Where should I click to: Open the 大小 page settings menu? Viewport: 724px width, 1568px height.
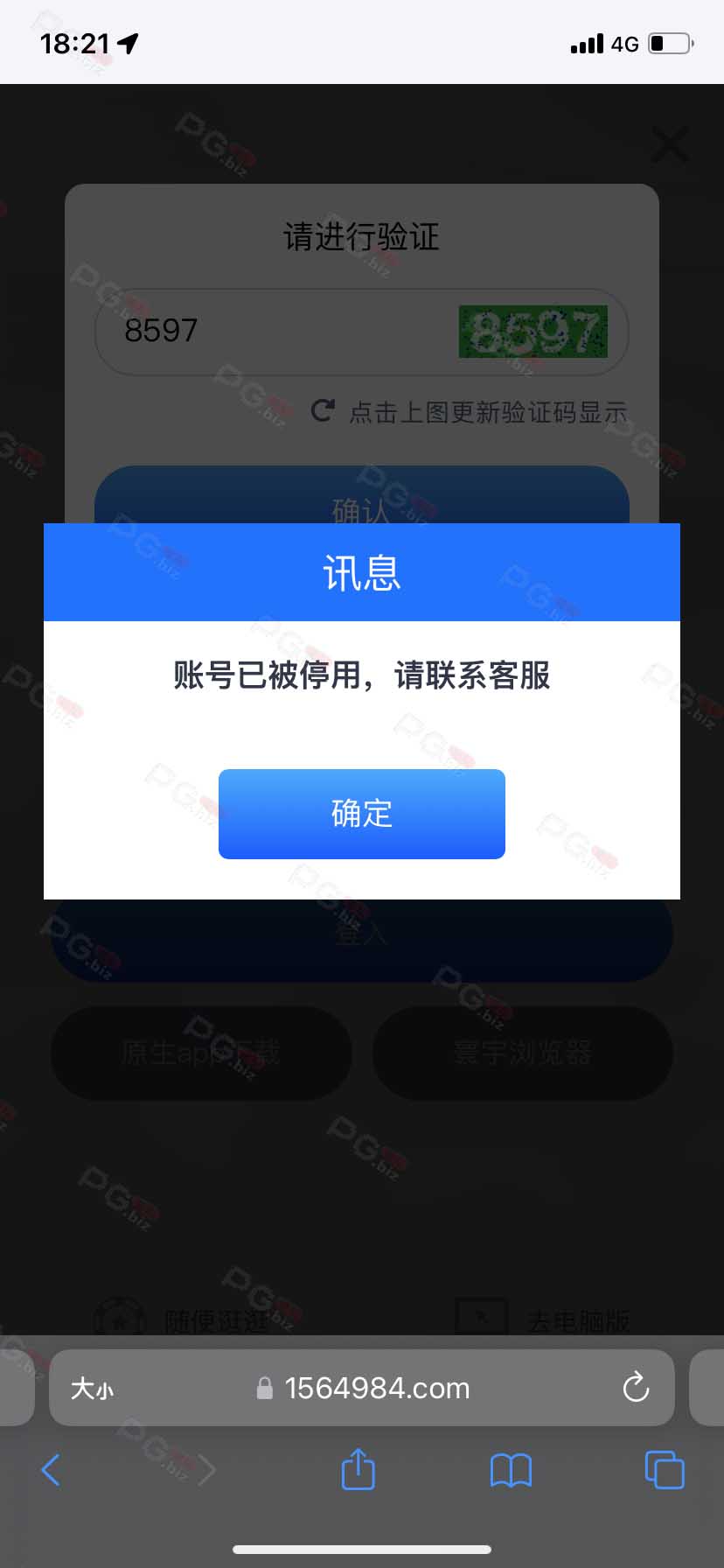(x=92, y=1389)
